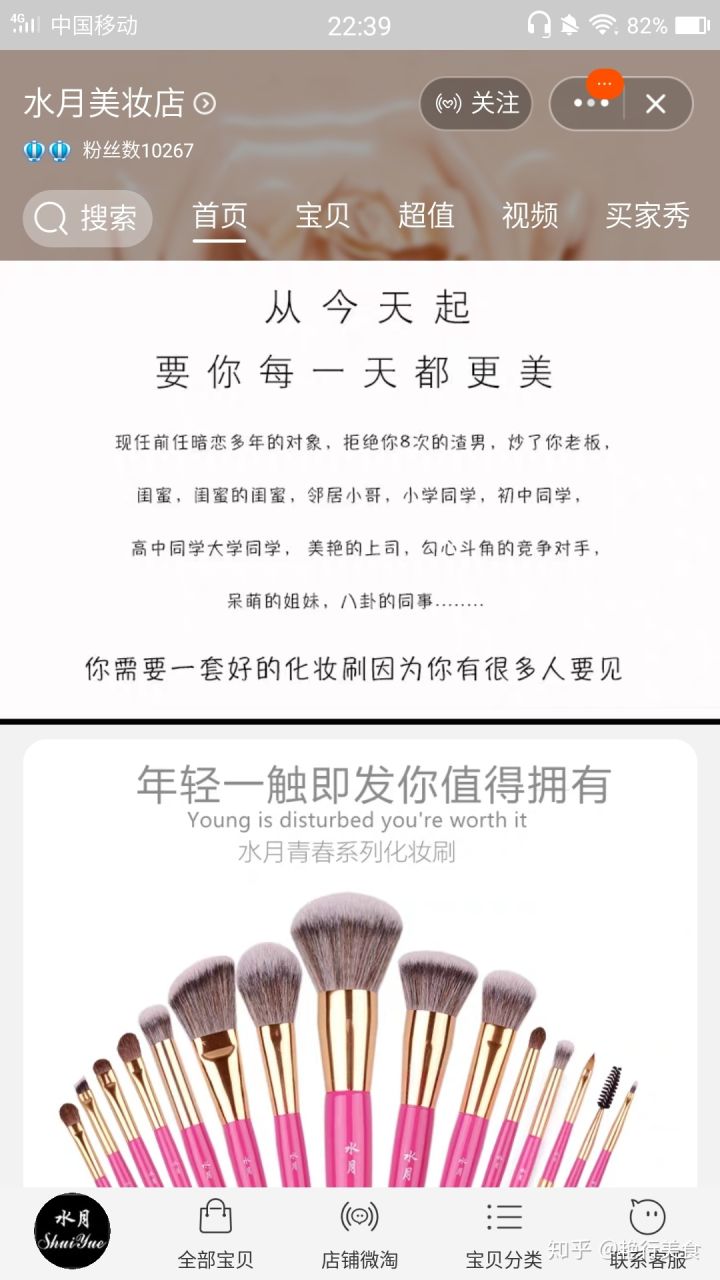Viewport: 720px width, 1280px height.
Task: Tap the 店铺微淘 chat bubble icon
Action: (360, 1216)
